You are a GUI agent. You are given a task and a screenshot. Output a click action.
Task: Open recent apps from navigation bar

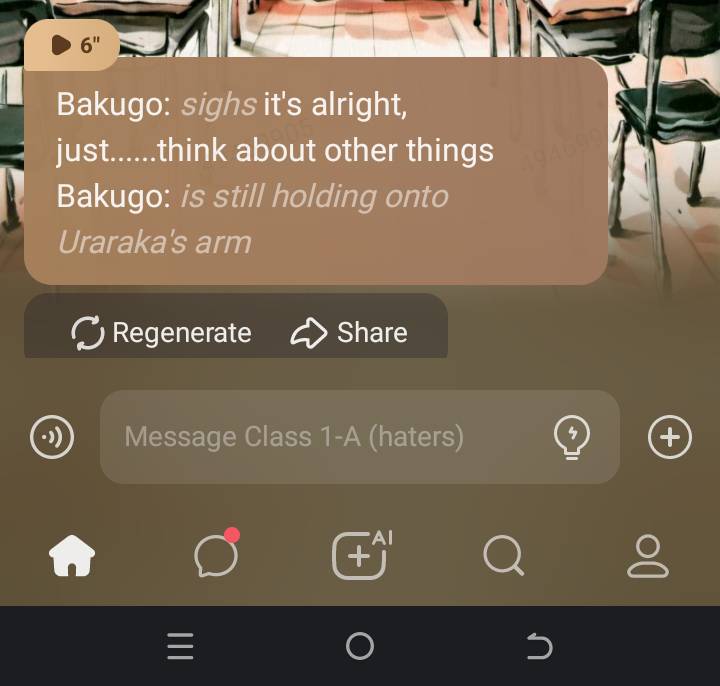180,647
